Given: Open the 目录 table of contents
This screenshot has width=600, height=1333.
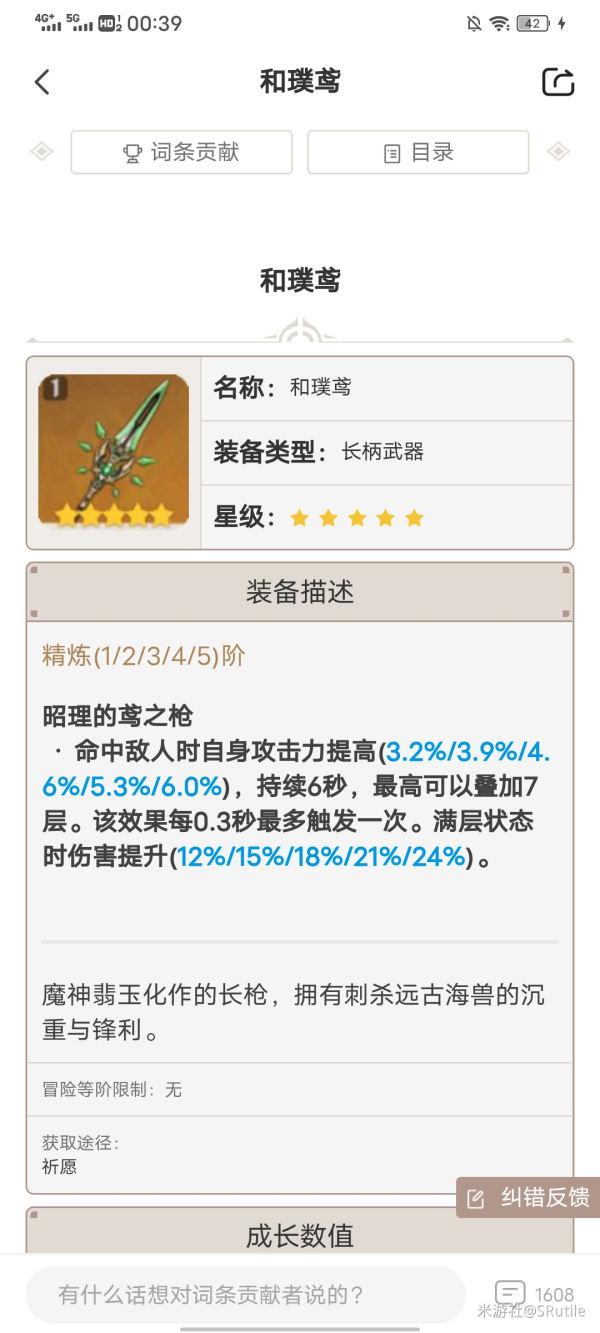Looking at the screenshot, I should pos(418,152).
